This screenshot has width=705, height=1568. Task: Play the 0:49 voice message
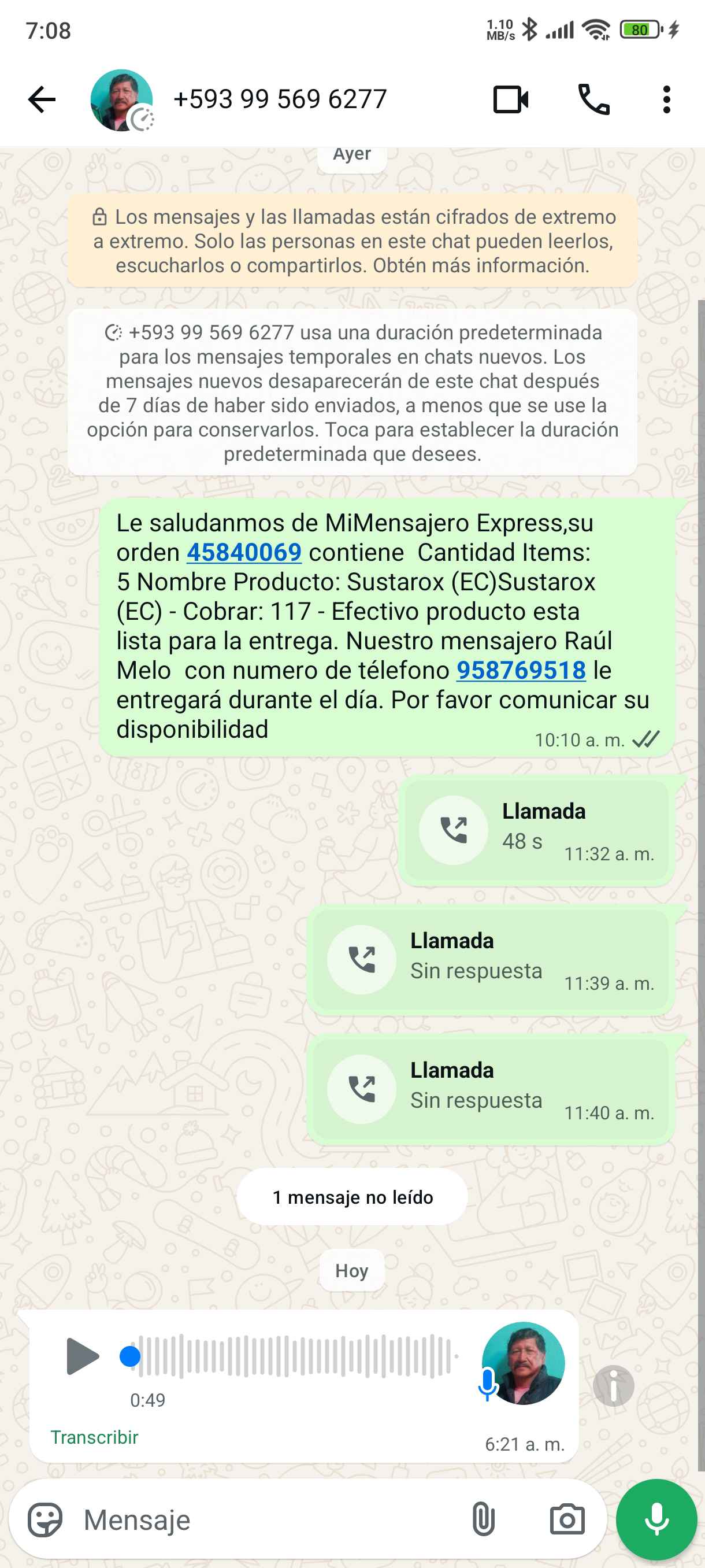coord(82,1356)
